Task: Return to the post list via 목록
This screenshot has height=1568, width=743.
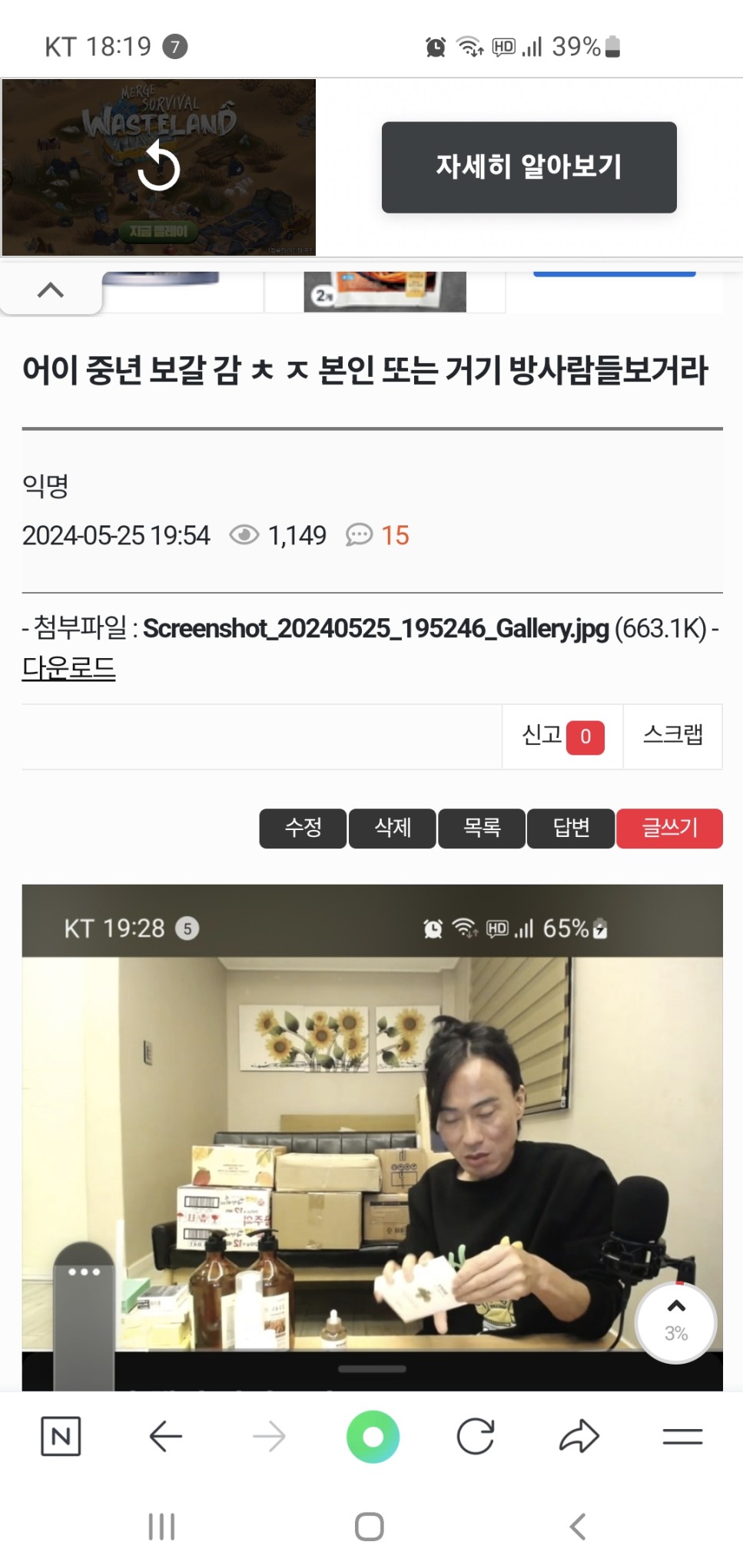Action: coord(482,828)
